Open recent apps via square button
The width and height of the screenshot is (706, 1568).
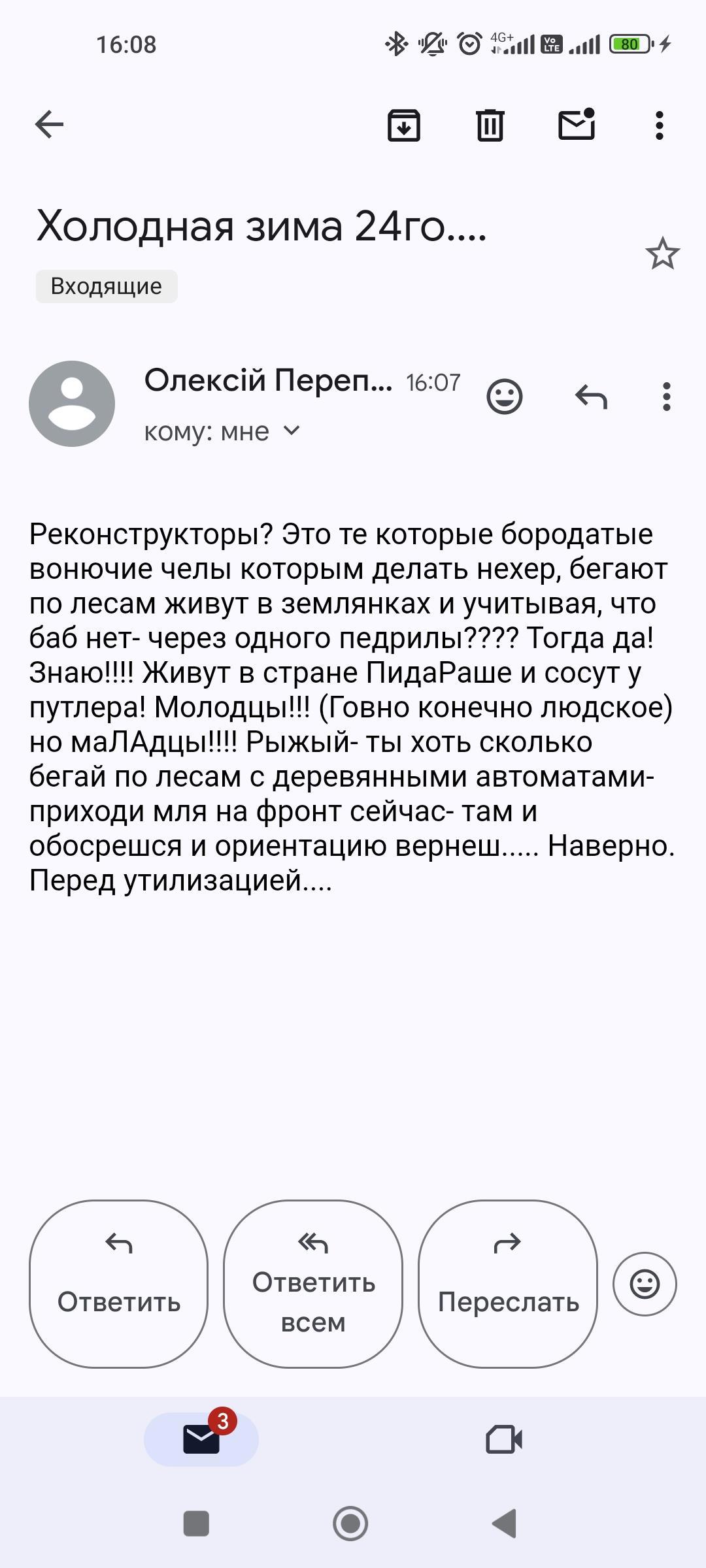pos(196,1524)
